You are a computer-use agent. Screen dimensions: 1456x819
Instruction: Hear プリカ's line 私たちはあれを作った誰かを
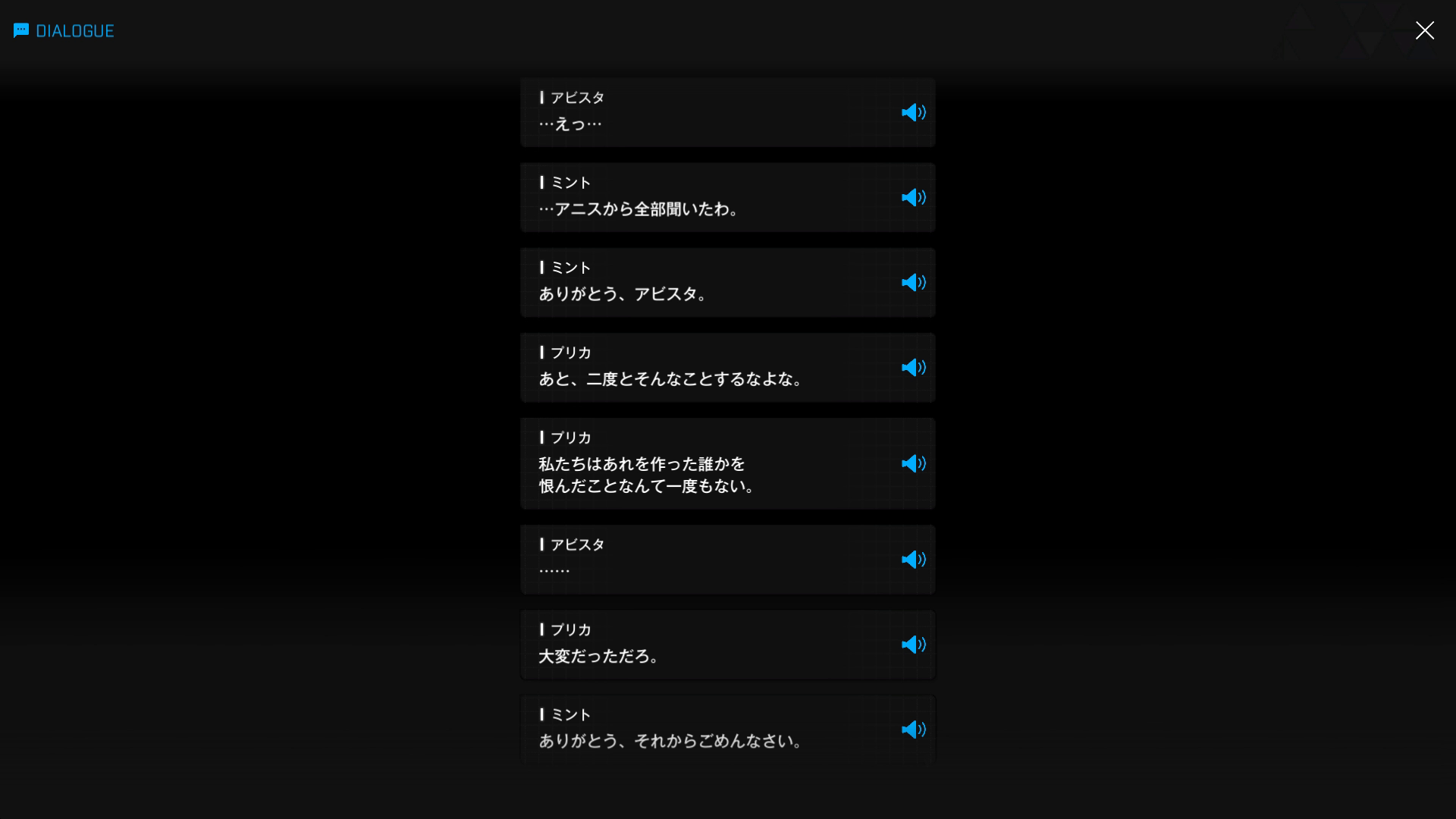click(913, 463)
